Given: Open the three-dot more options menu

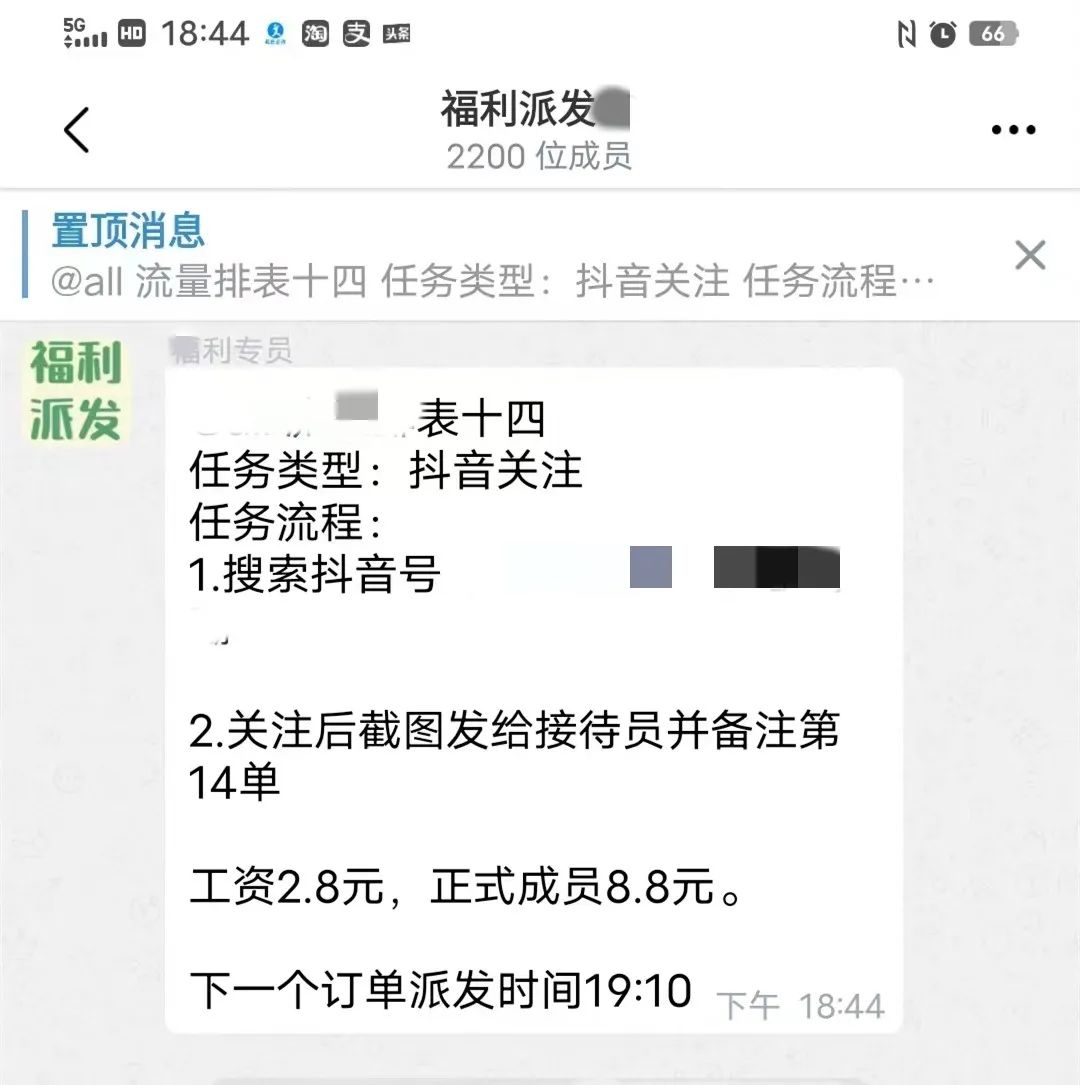Looking at the screenshot, I should (x=1012, y=130).
